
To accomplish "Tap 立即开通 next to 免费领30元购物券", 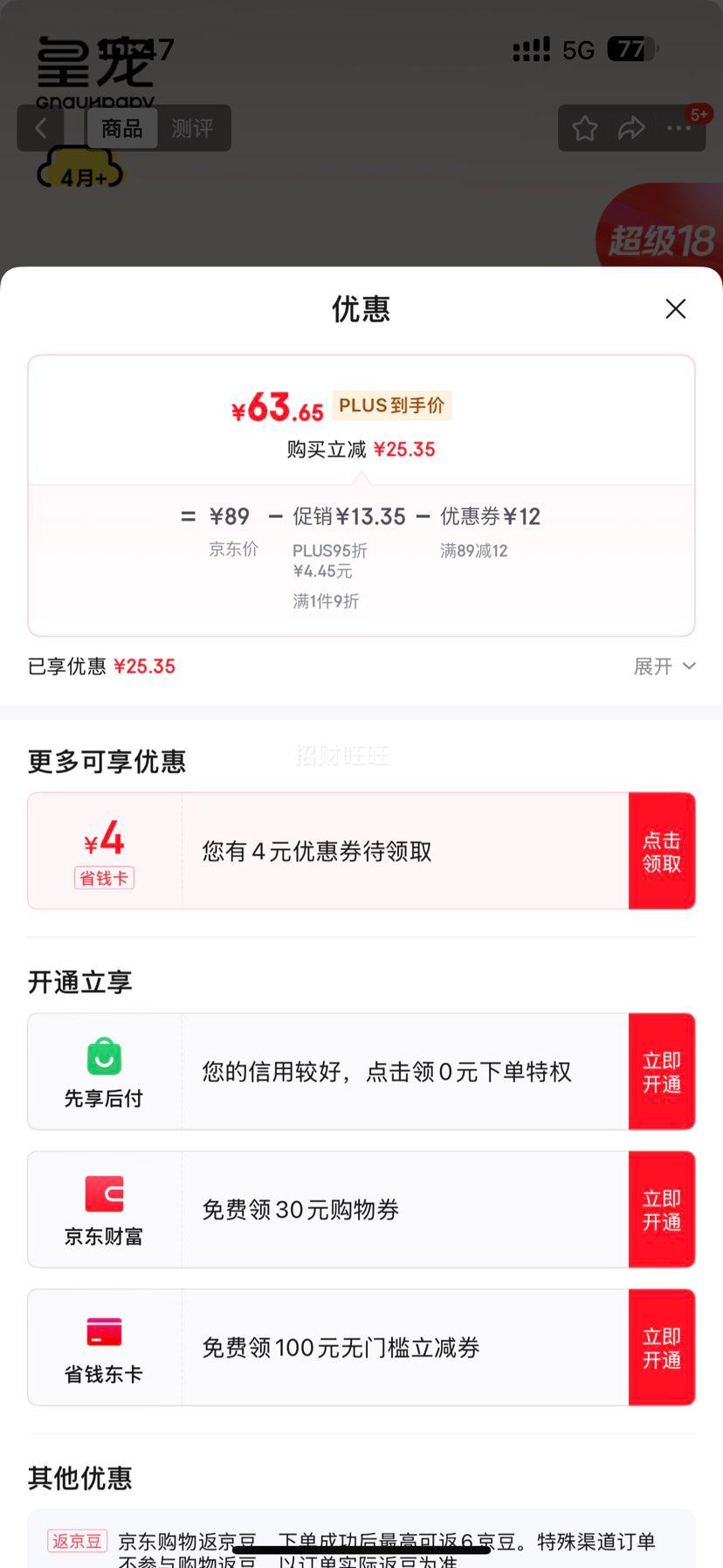I will (662, 1210).
